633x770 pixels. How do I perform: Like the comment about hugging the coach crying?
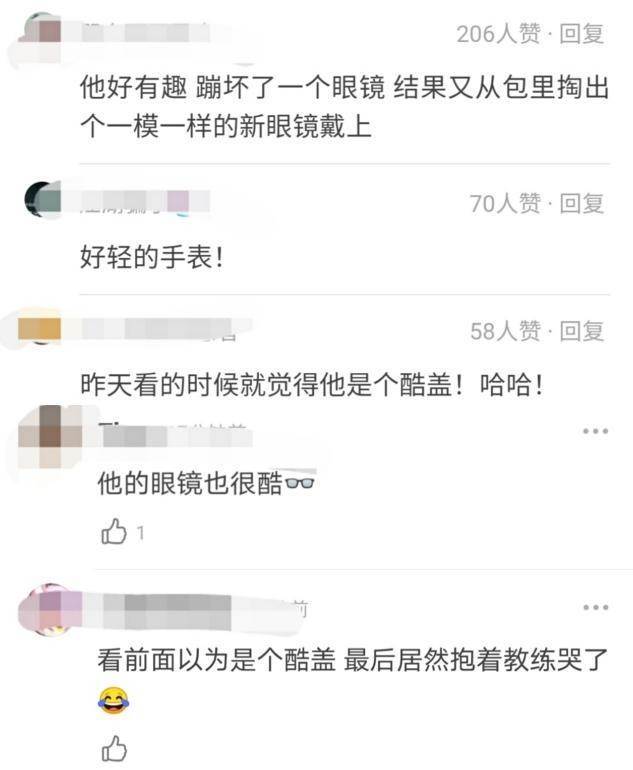pos(115,747)
